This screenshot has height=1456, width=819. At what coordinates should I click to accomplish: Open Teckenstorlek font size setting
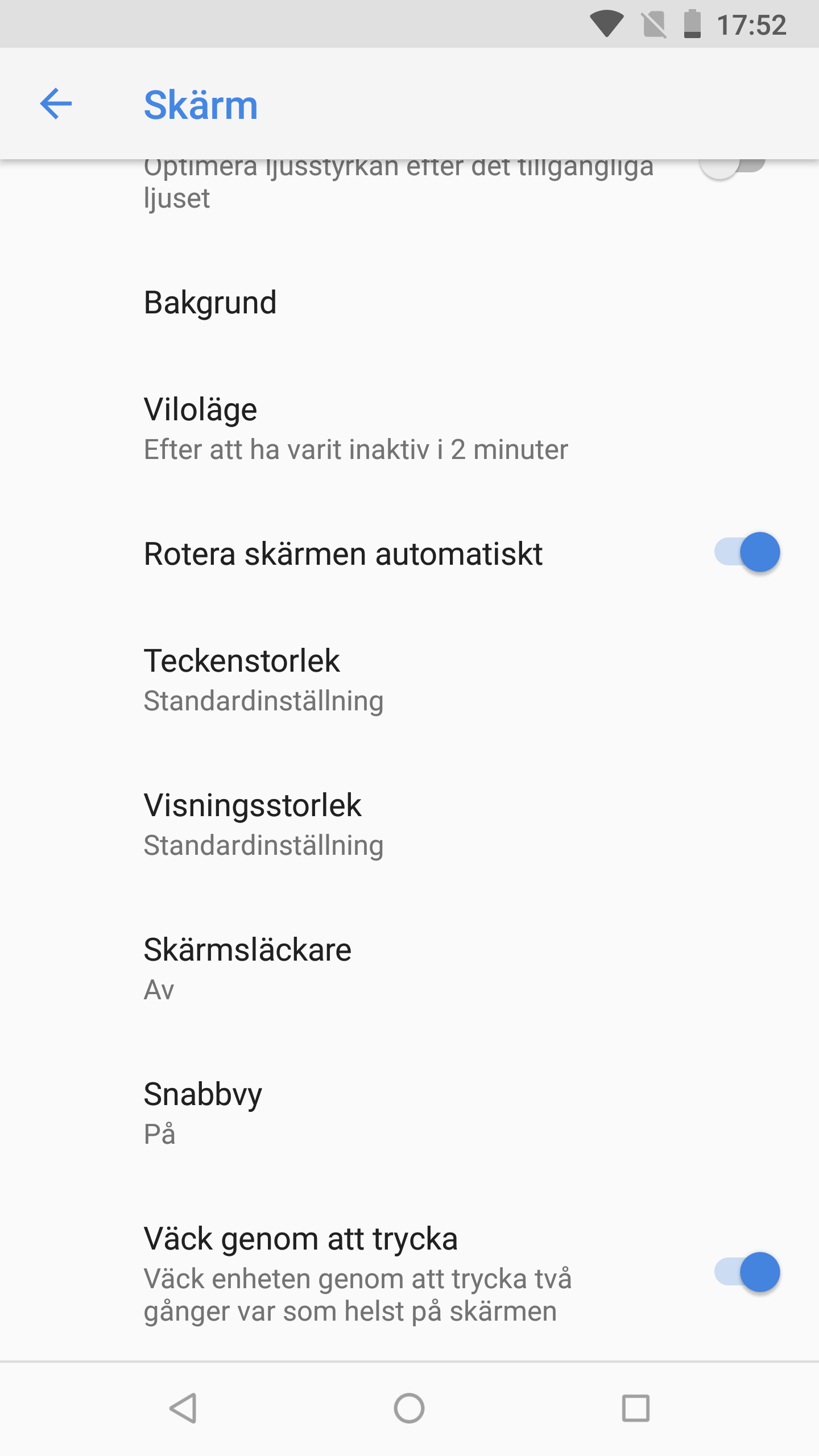click(x=409, y=680)
